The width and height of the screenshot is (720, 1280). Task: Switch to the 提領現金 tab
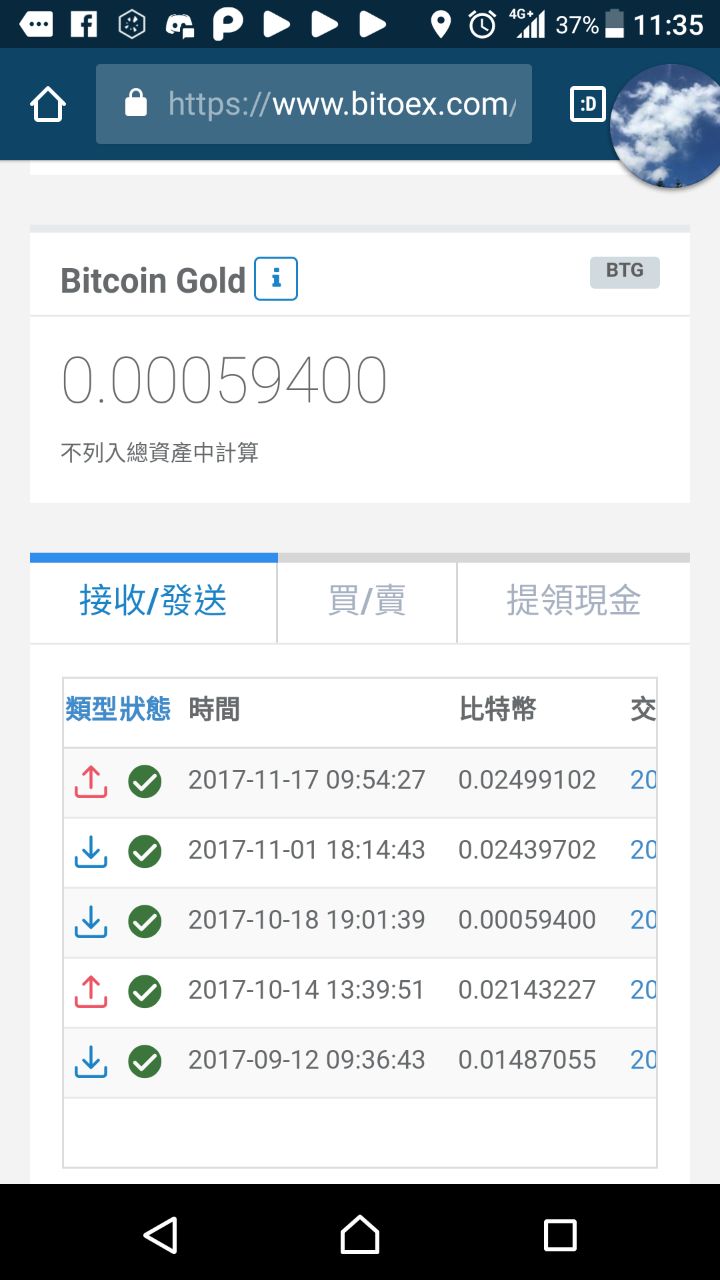click(x=573, y=601)
